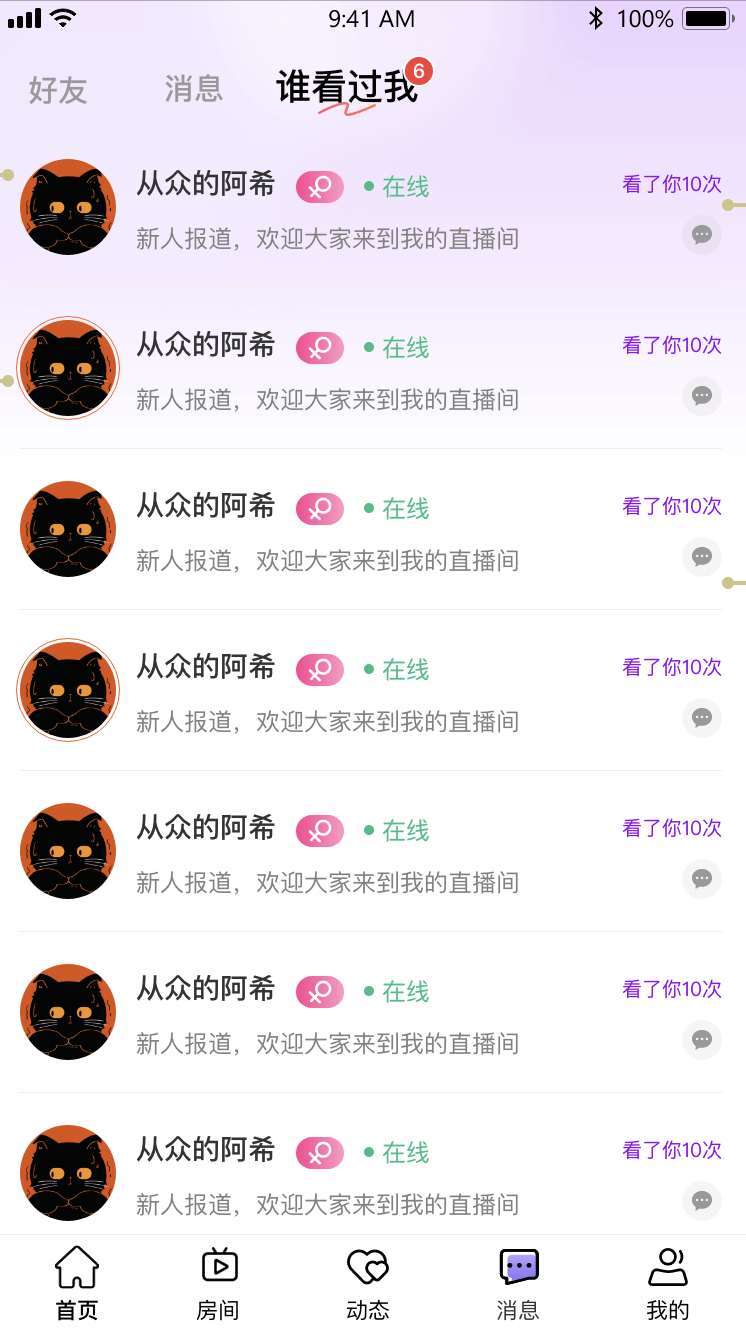Switch to the 消息 top tab beside 好友
746x1328 pixels.
pyautogui.click(x=194, y=89)
